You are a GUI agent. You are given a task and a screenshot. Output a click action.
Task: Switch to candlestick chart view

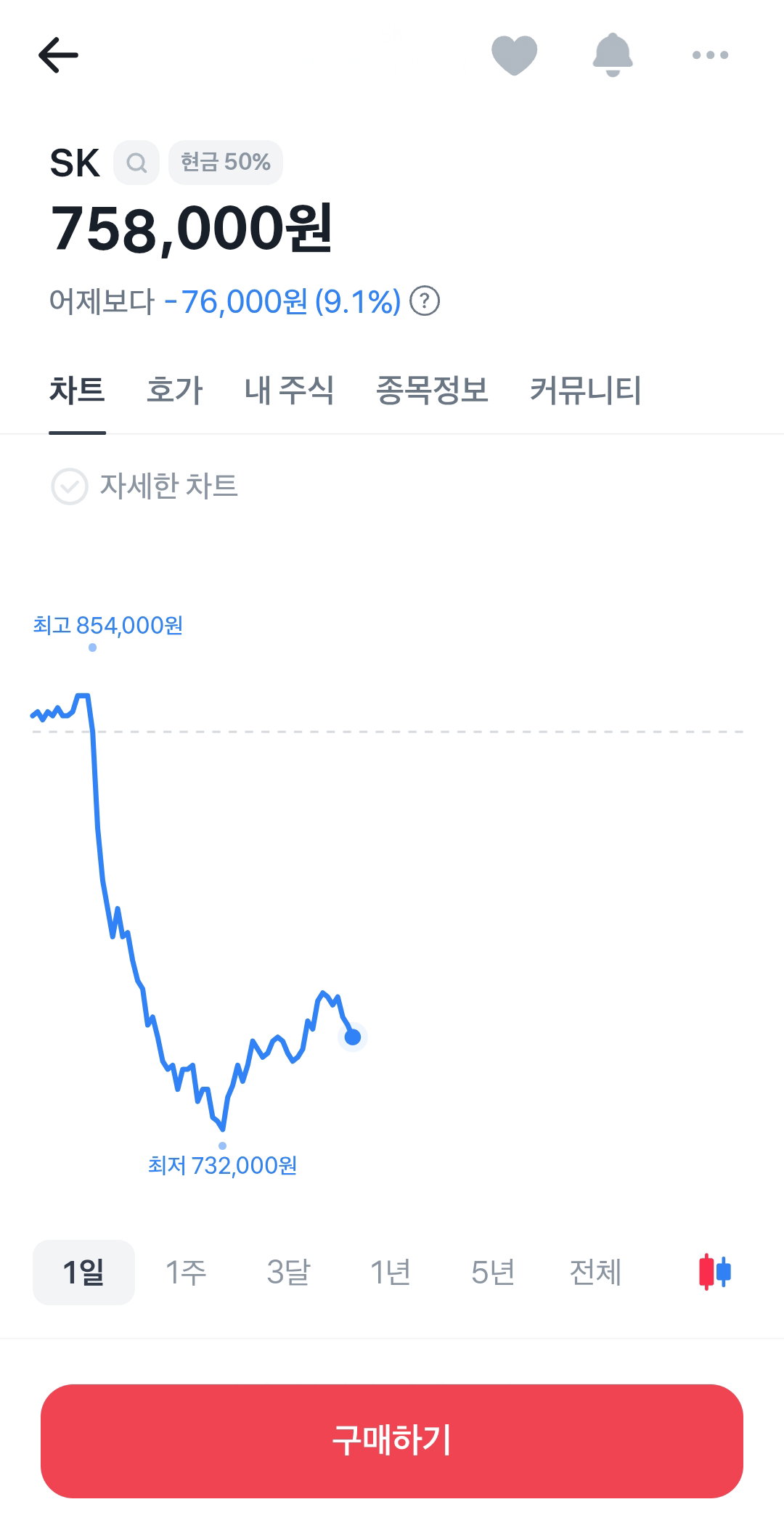pos(715,1272)
